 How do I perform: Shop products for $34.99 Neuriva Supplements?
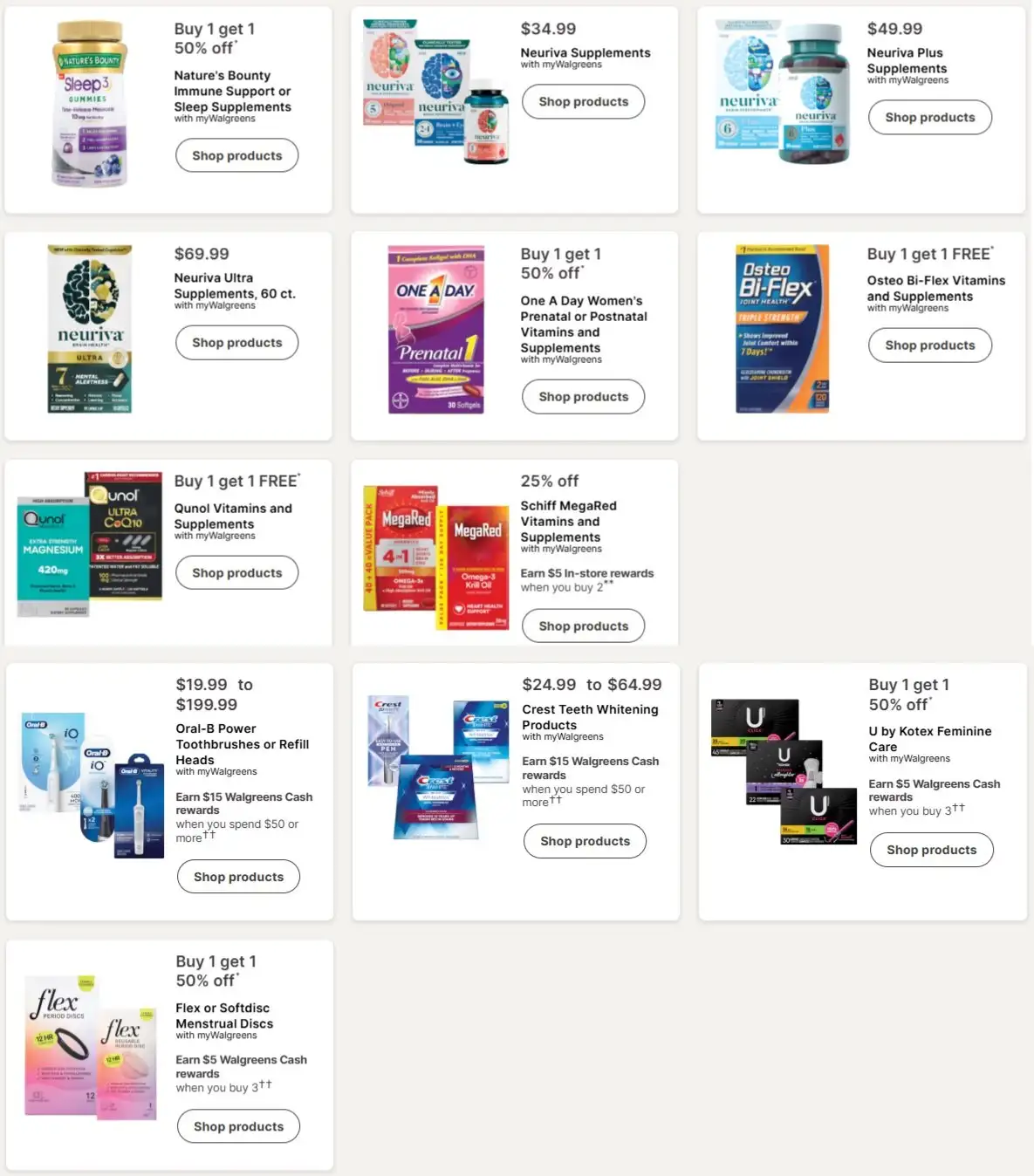[583, 101]
